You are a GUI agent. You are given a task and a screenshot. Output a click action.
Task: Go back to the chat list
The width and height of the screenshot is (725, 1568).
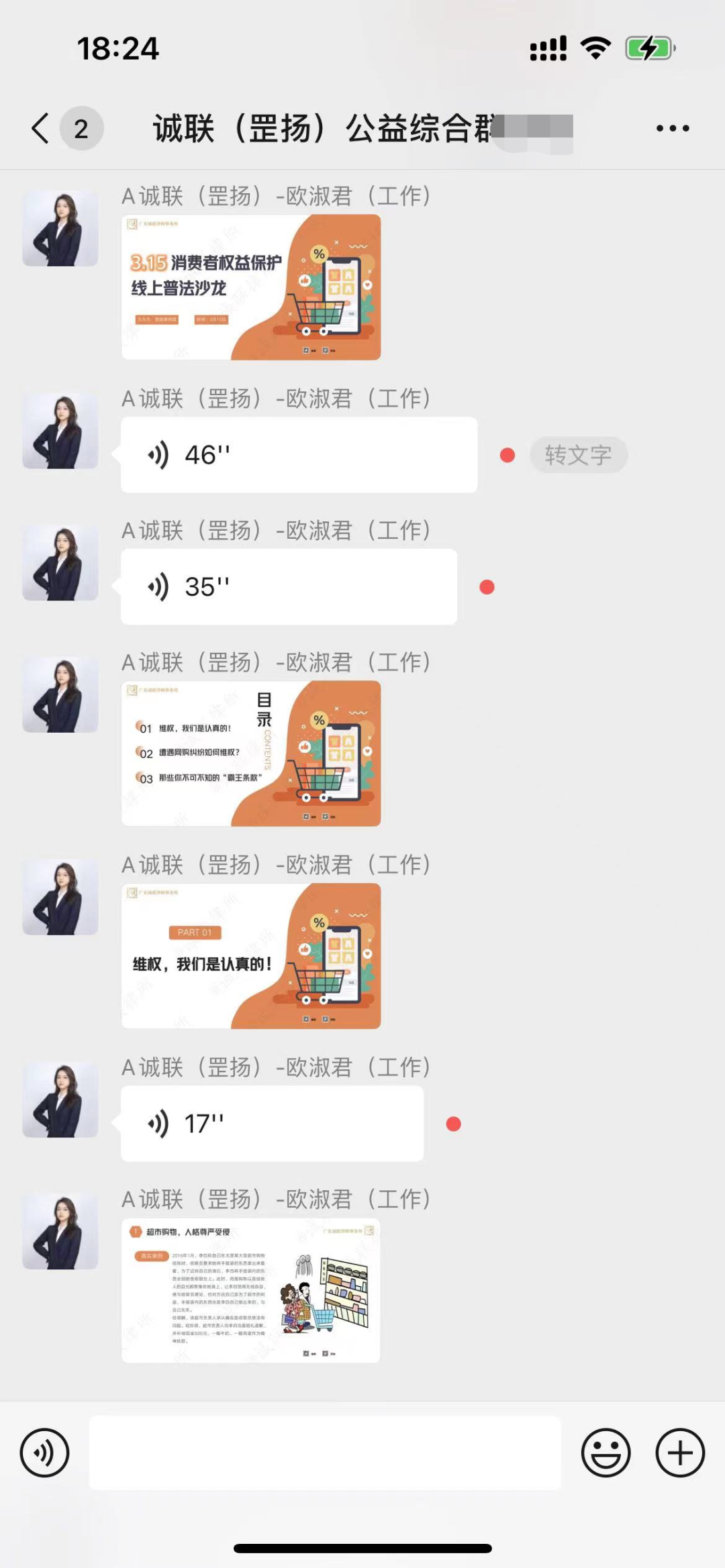coord(42,128)
